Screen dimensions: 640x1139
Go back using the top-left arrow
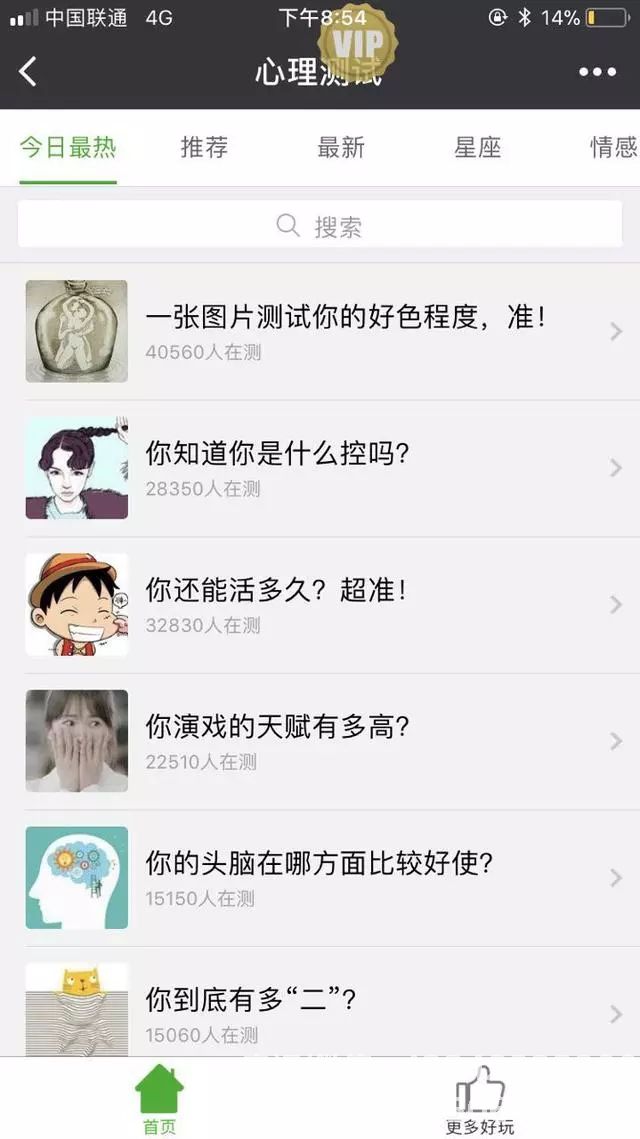[x=28, y=72]
